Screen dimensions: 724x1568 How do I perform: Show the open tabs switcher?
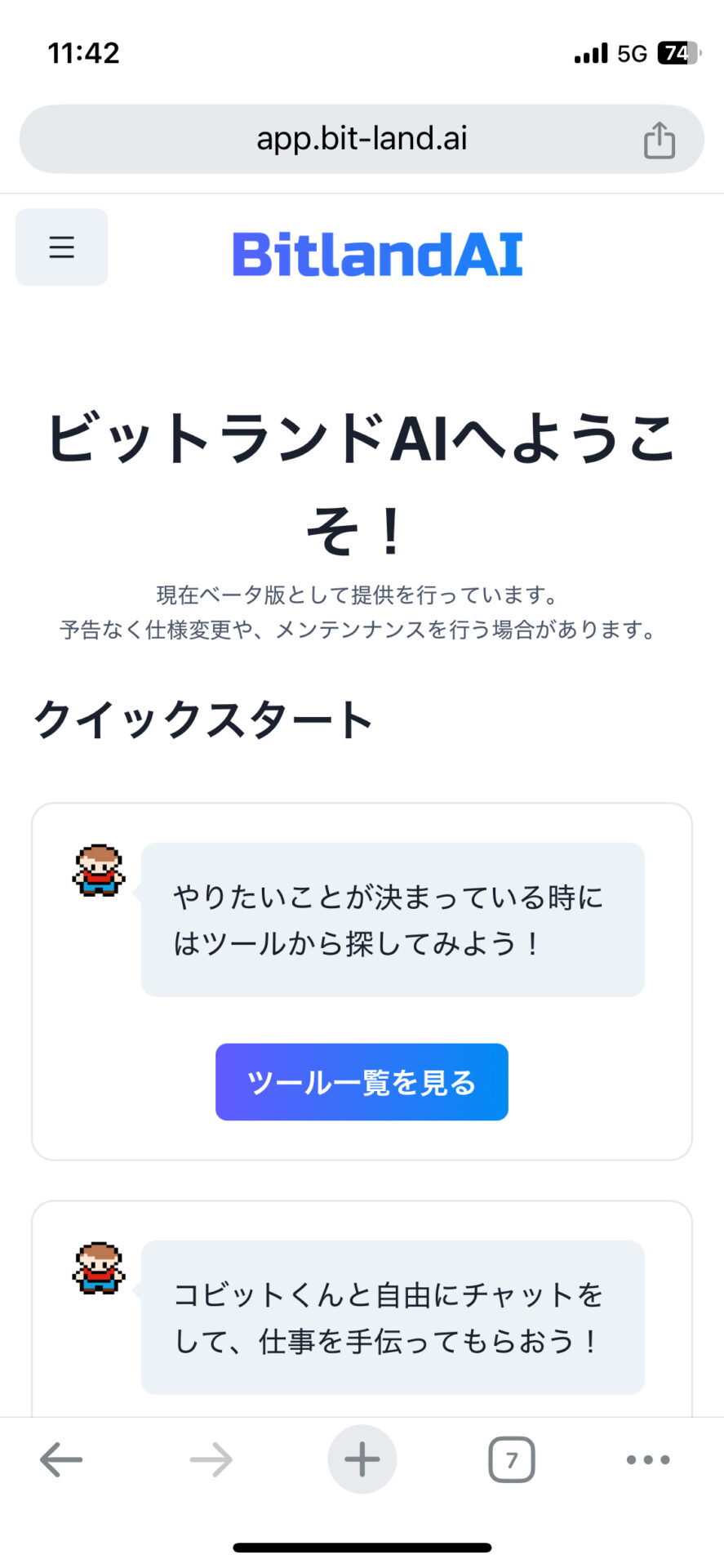[x=511, y=1459]
